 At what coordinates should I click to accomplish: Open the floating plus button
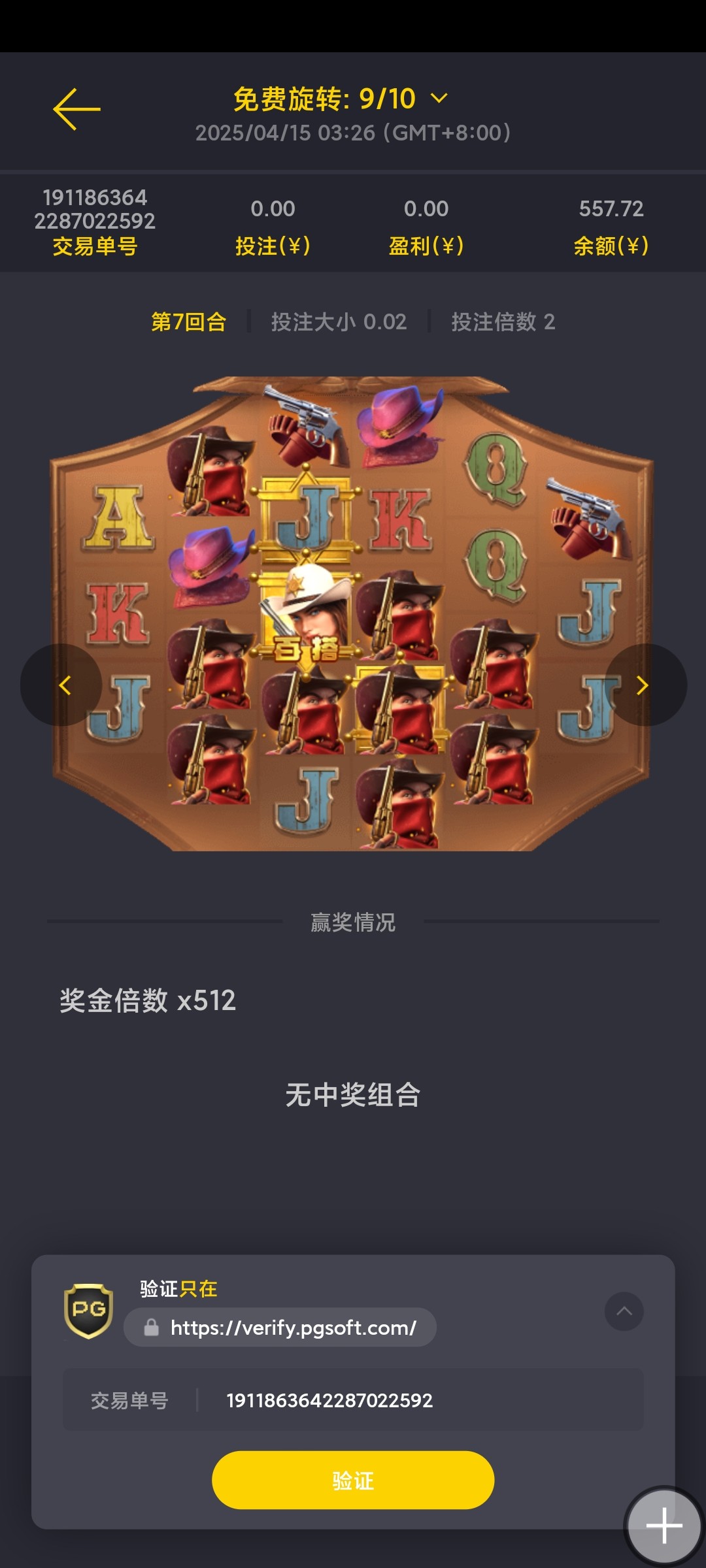pos(664,1526)
